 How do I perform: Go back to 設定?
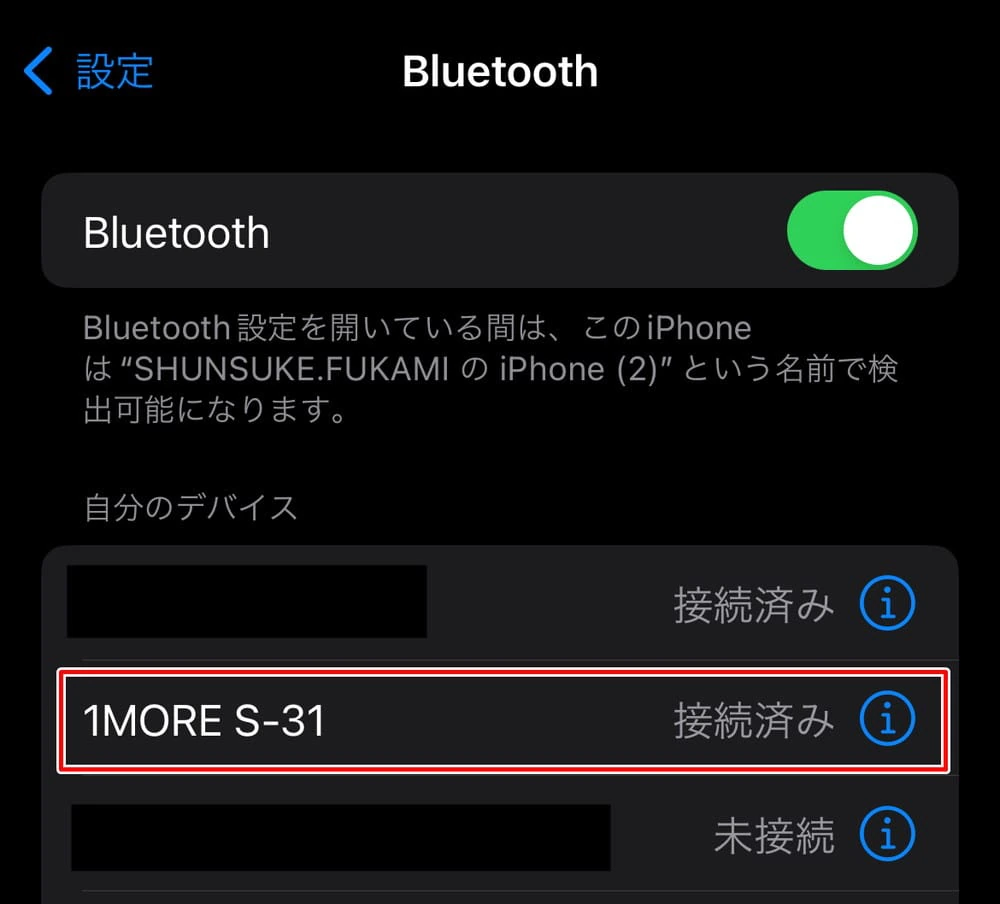point(90,72)
